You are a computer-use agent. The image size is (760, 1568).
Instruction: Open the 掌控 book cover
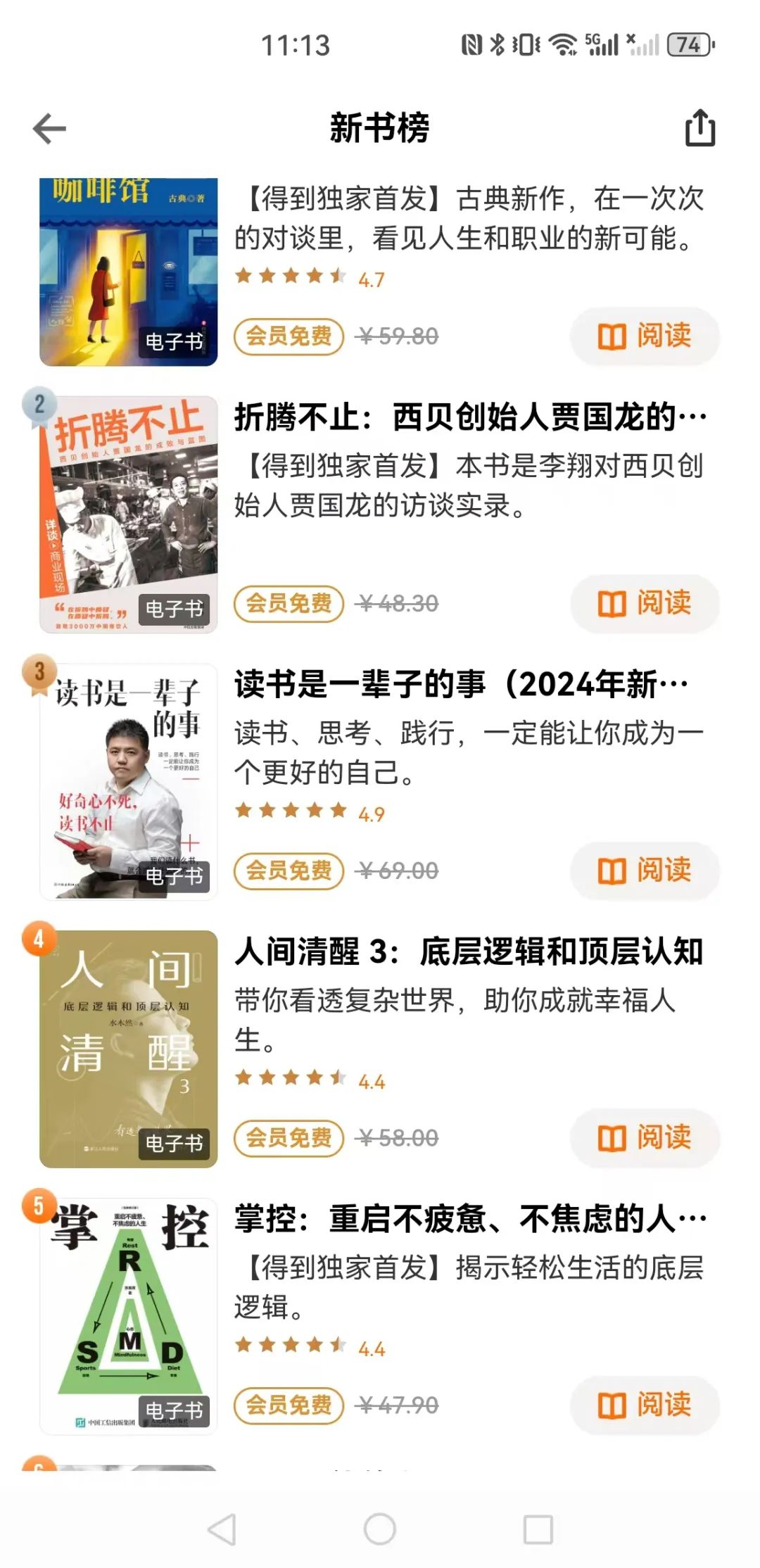tap(128, 1317)
